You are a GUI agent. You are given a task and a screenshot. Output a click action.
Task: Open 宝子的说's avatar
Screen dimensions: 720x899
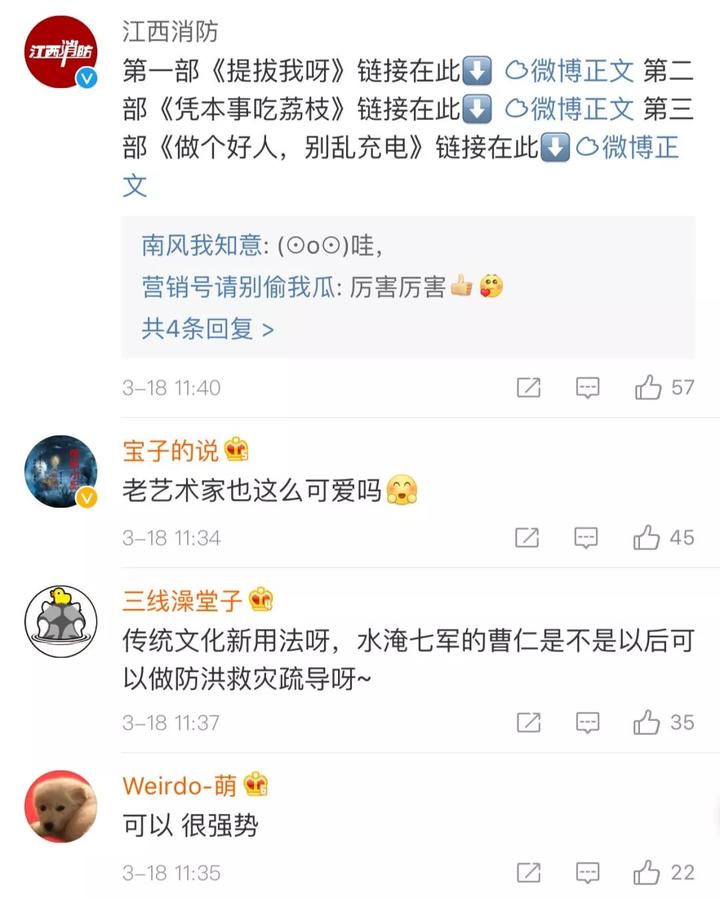(x=59, y=471)
